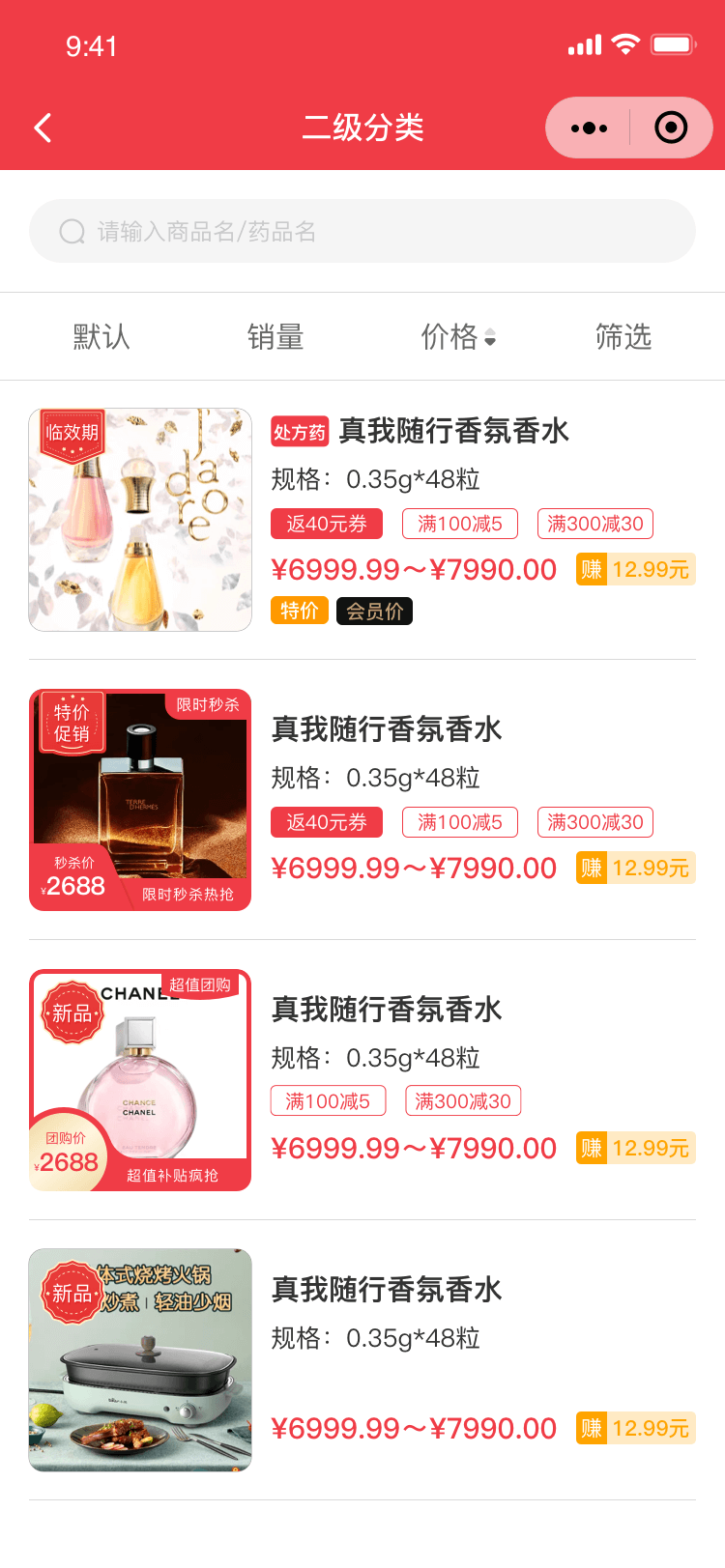
Task: Focus the 请输入商品名/药品名 search field
Action: 362,232
